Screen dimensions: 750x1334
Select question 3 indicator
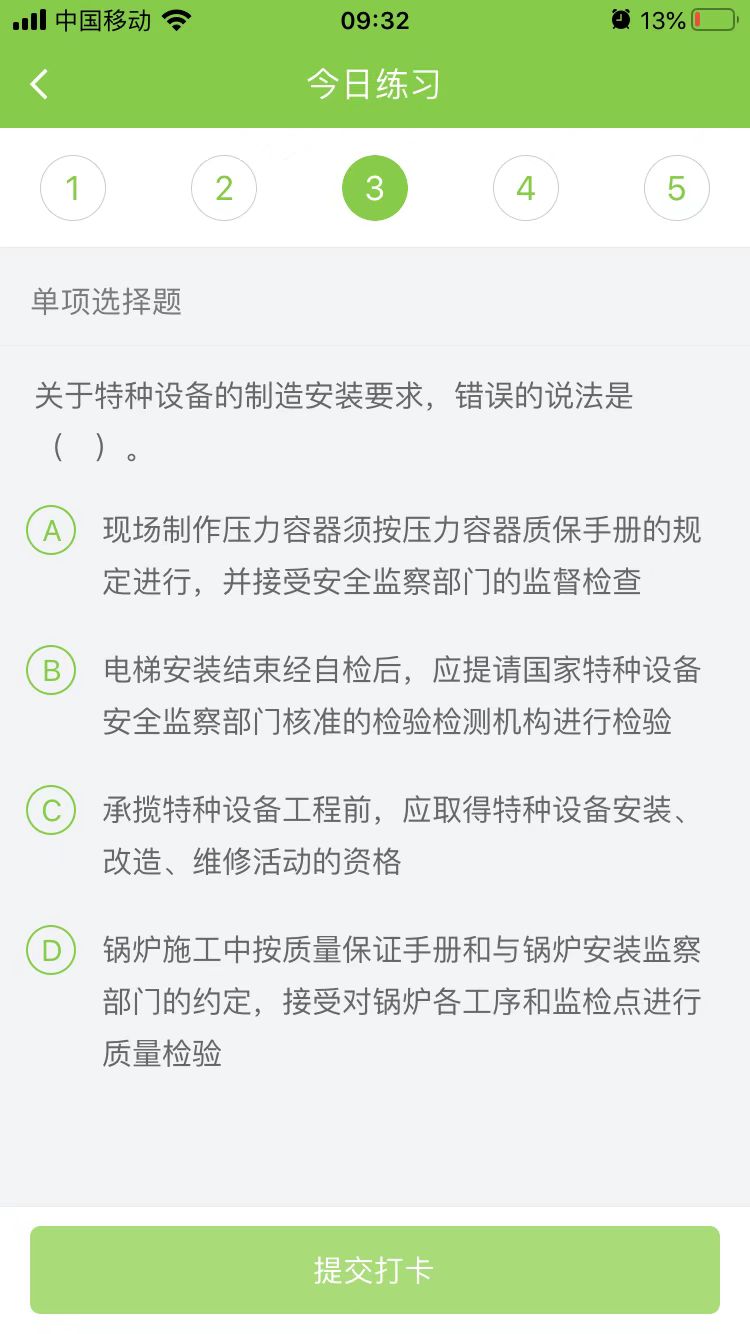375,188
